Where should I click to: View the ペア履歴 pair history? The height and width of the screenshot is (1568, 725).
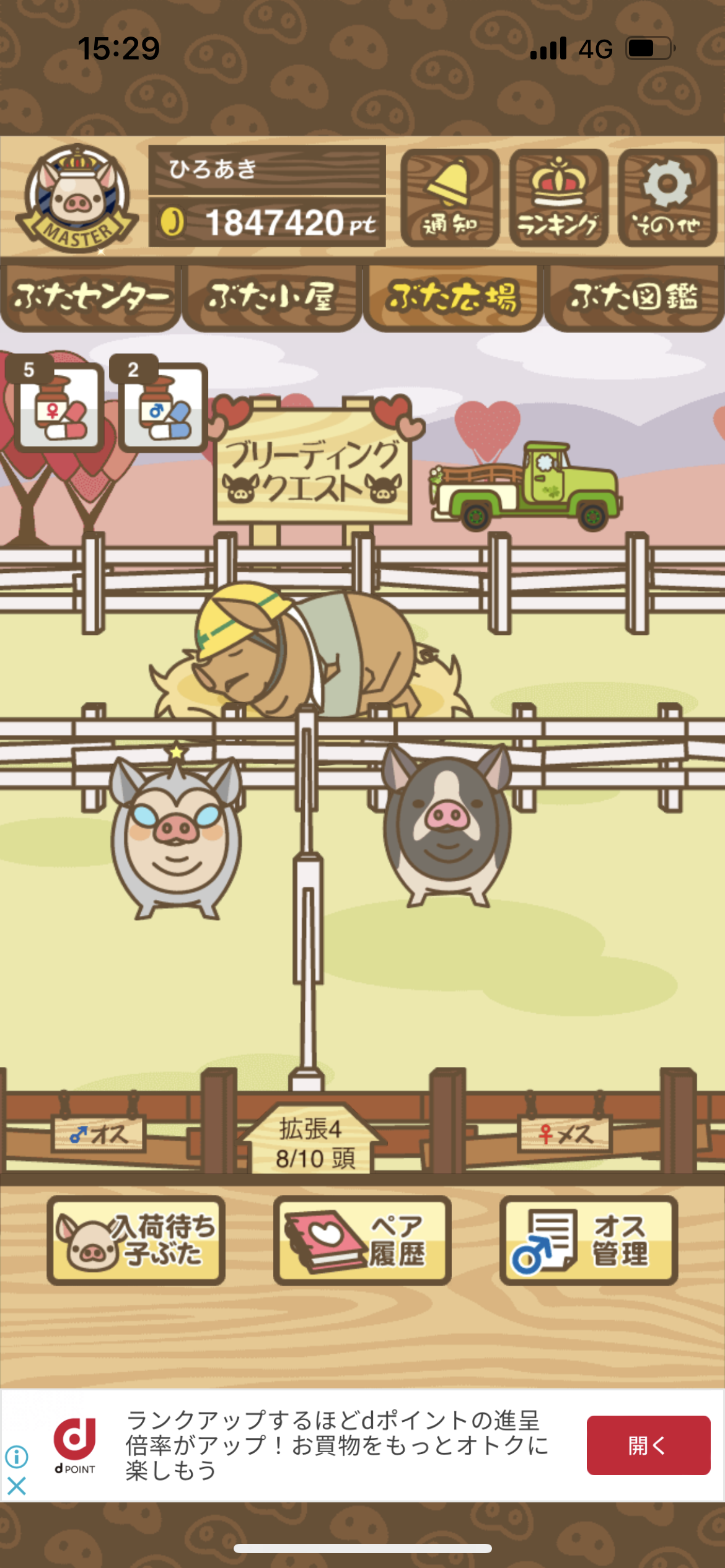(x=362, y=1240)
